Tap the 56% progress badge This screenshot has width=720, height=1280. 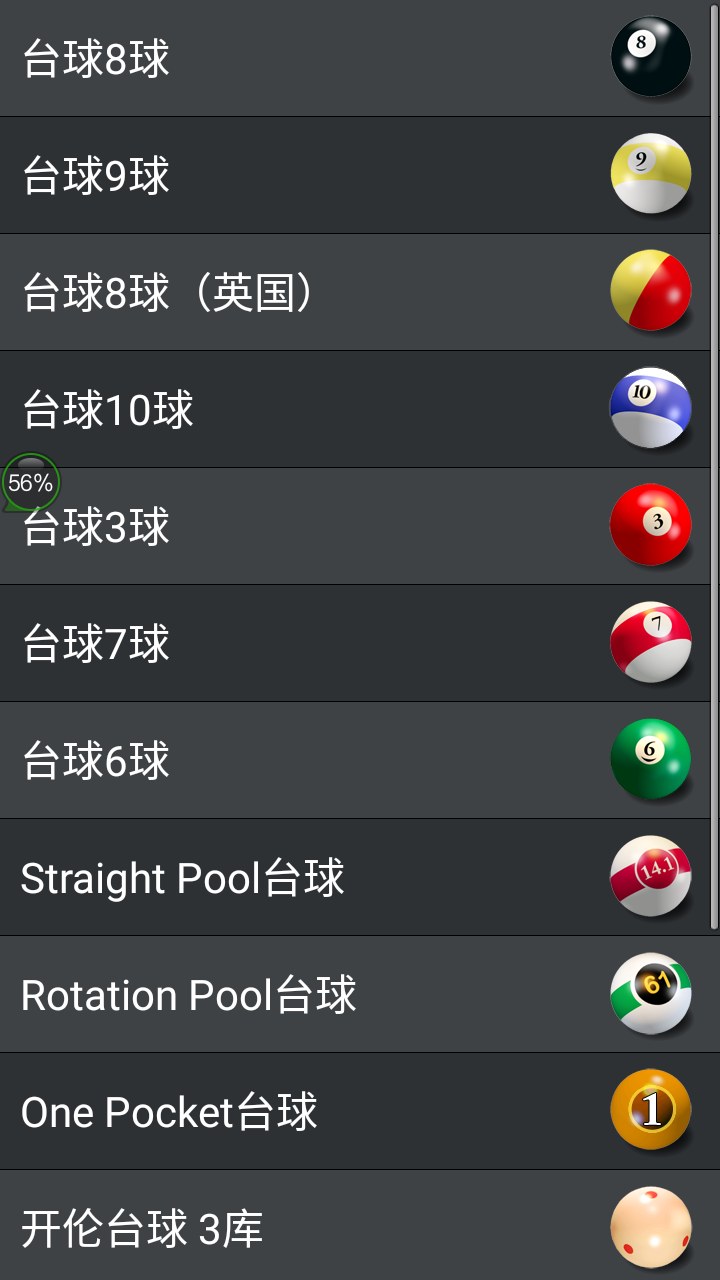(x=29, y=484)
